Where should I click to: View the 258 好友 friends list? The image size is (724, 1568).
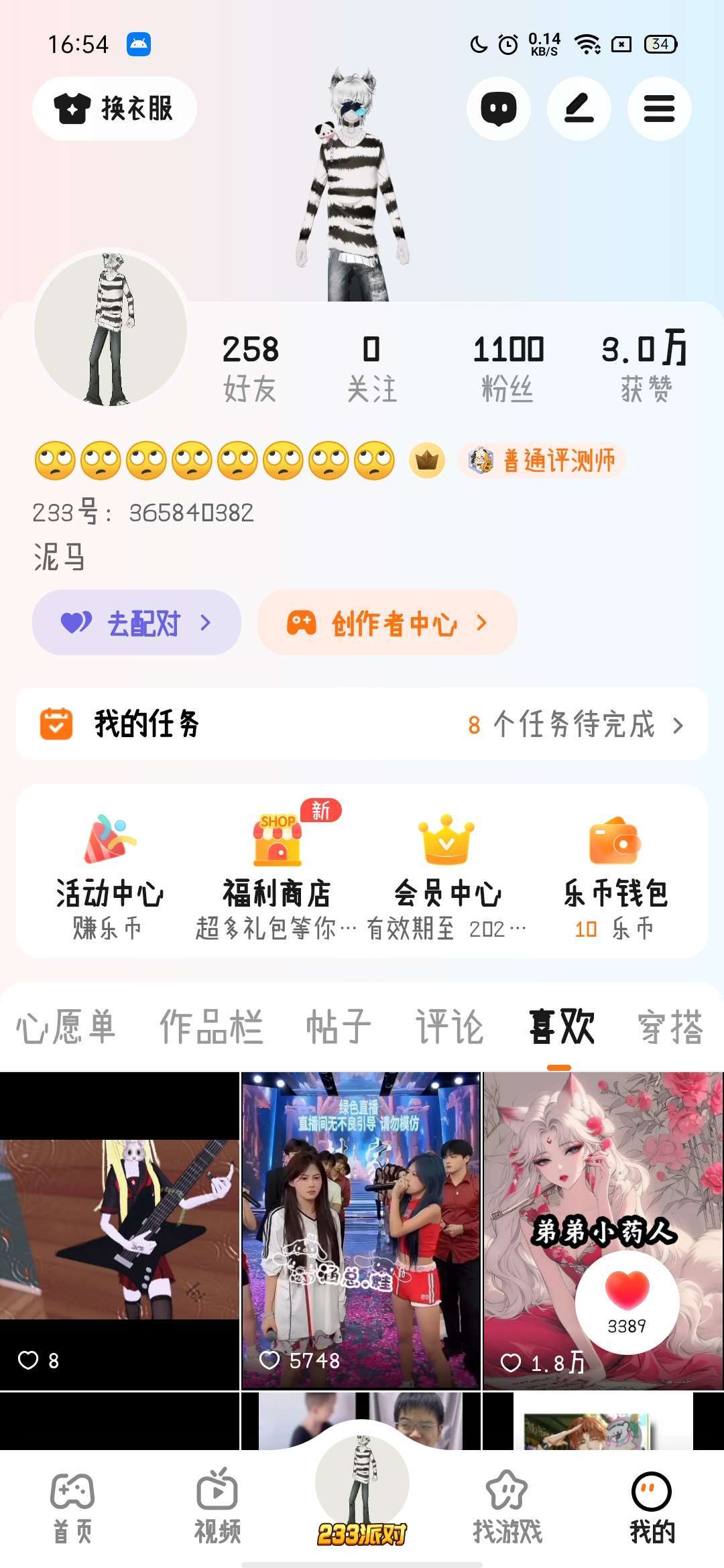(x=250, y=368)
